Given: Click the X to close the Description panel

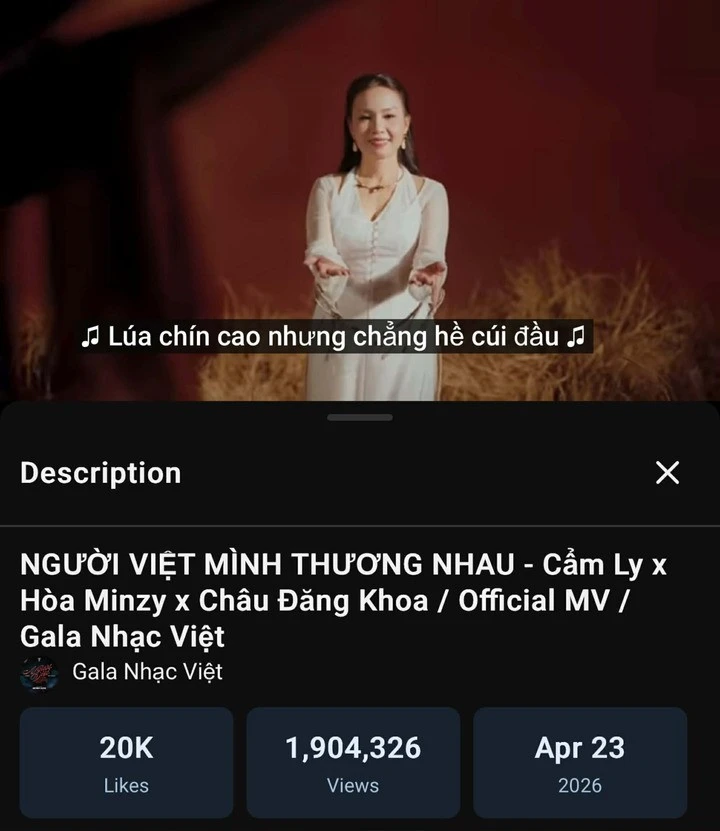Looking at the screenshot, I should [x=668, y=473].
